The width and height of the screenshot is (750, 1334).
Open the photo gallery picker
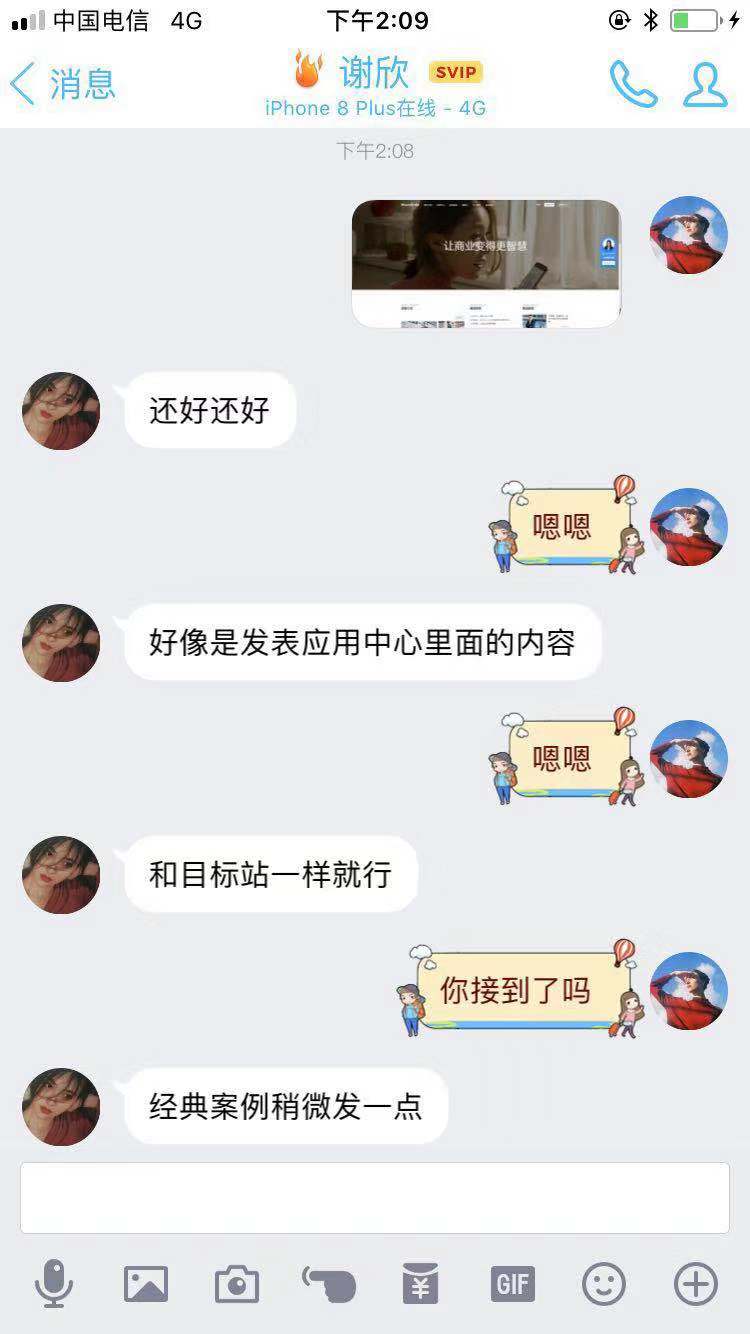(x=146, y=1283)
